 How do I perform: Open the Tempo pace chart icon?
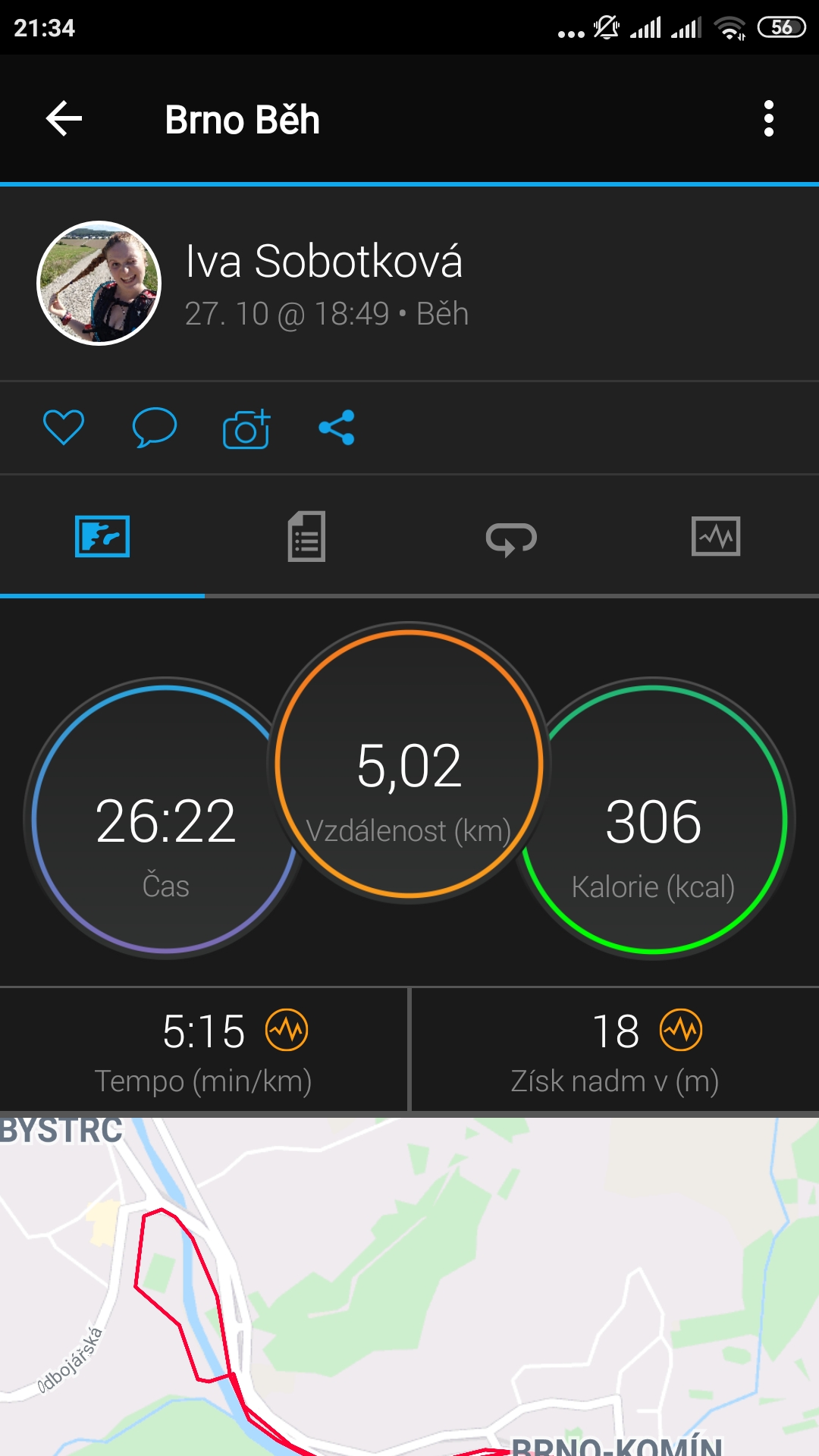287,1030
